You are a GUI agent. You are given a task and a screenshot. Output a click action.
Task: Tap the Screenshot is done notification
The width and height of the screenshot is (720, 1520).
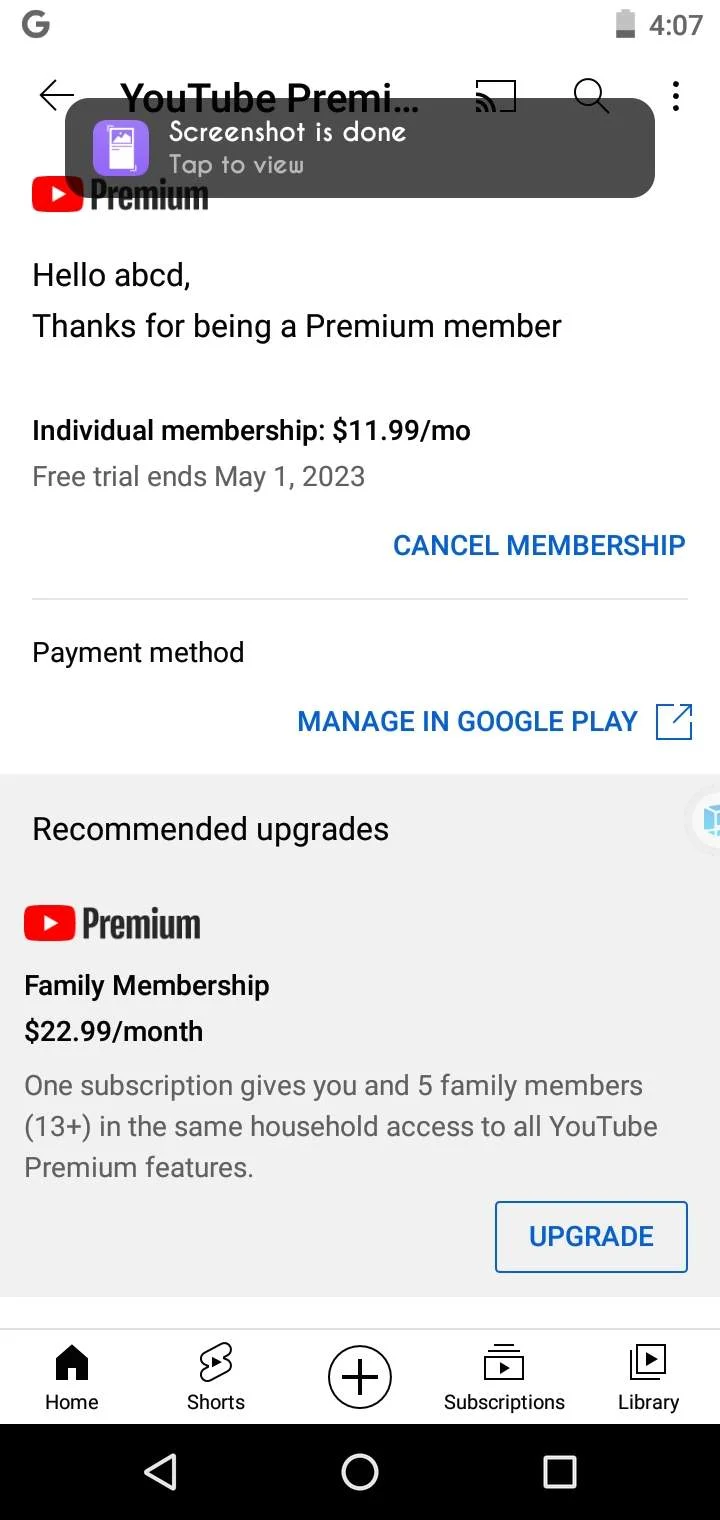click(360, 148)
